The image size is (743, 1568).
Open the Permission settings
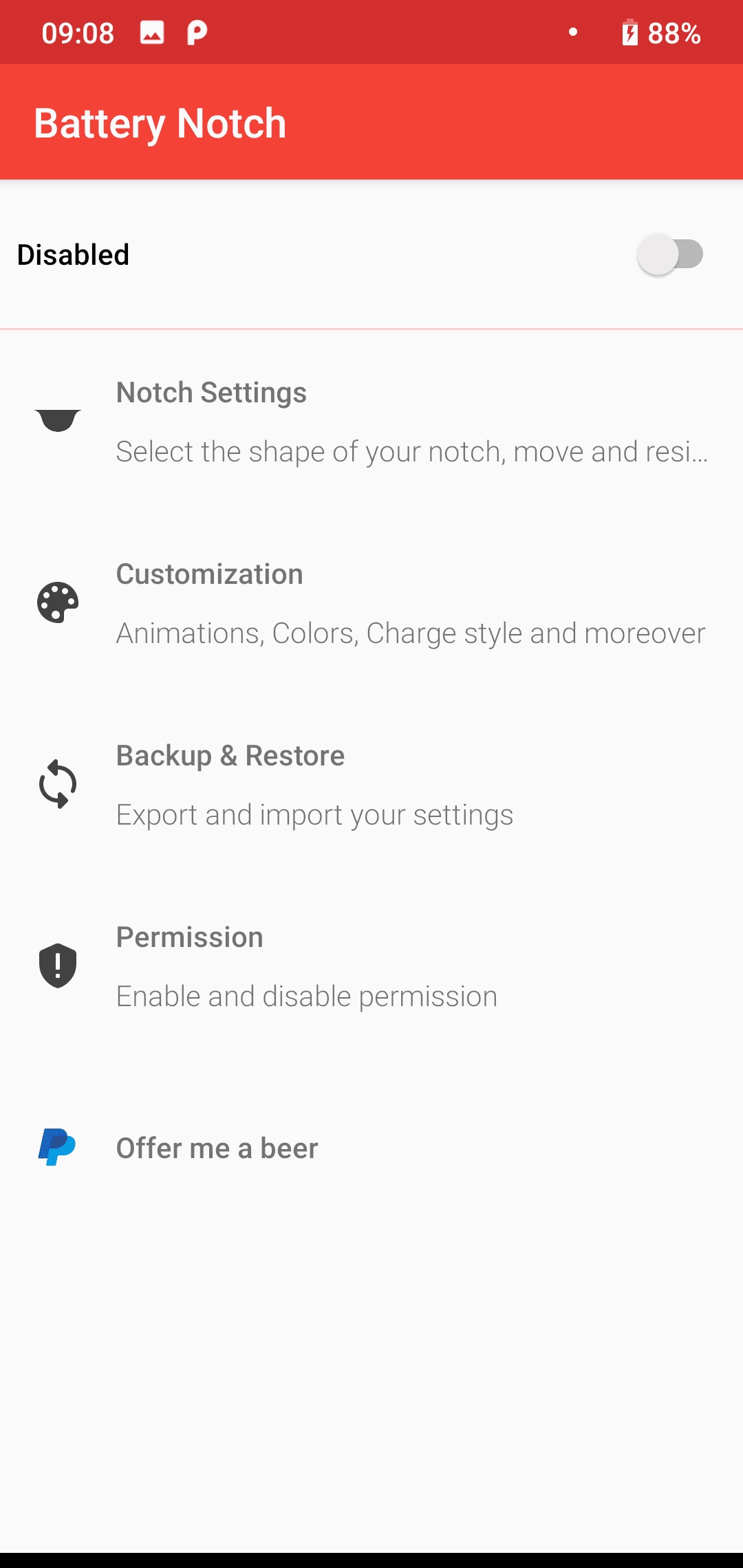point(371,966)
